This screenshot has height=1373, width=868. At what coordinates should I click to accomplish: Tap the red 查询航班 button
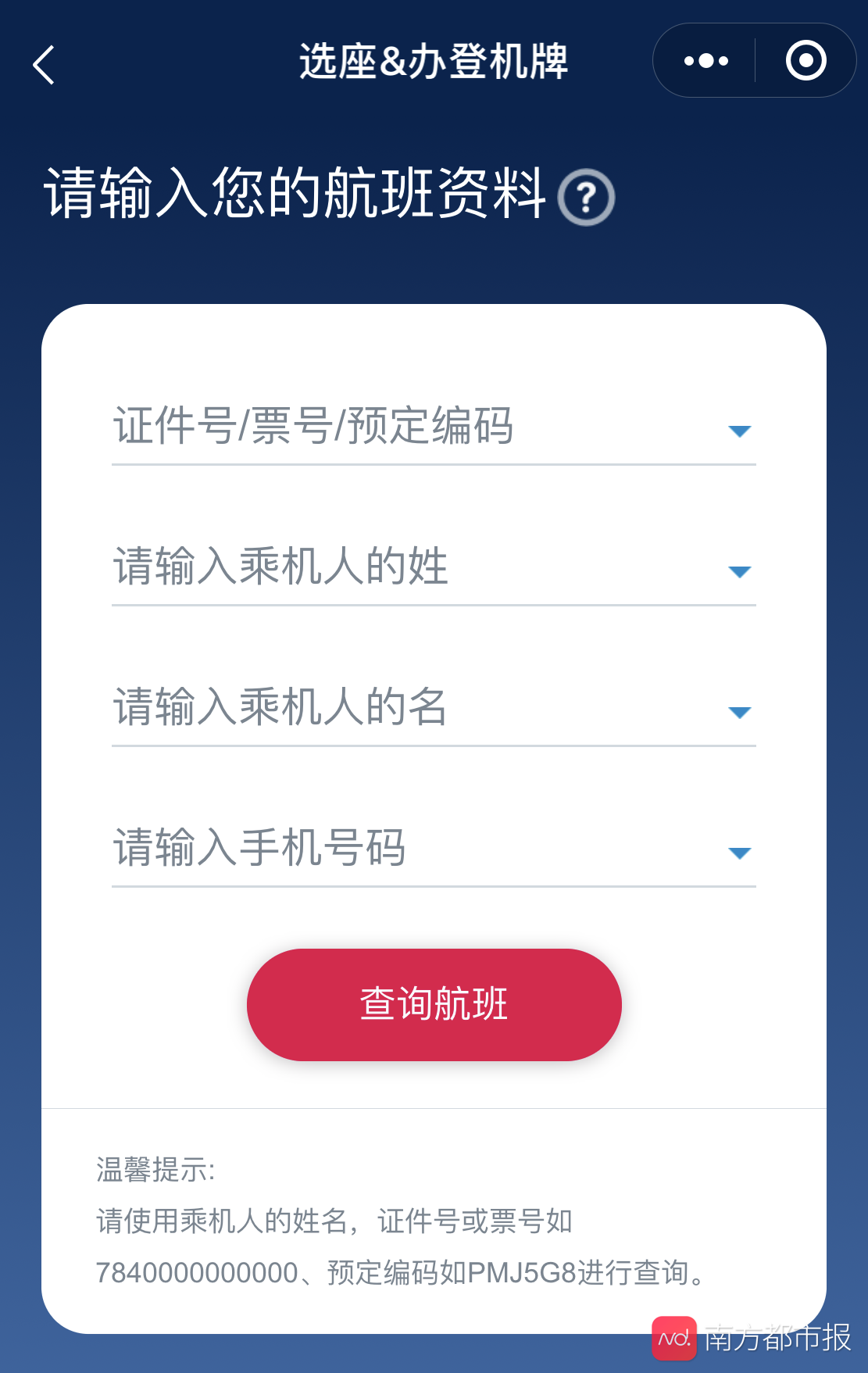(x=434, y=1004)
